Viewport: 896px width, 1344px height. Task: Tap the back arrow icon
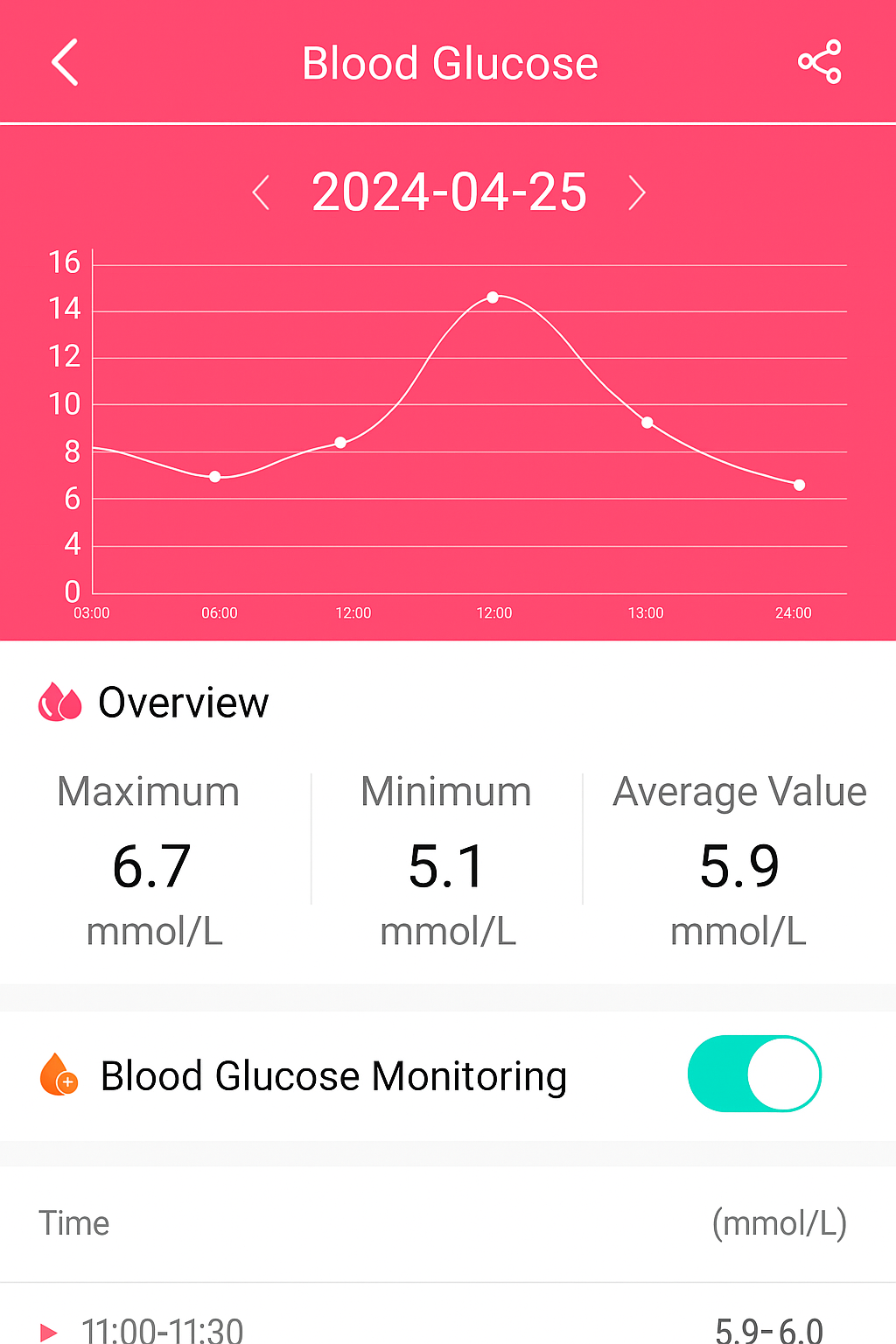pyautogui.click(x=64, y=62)
